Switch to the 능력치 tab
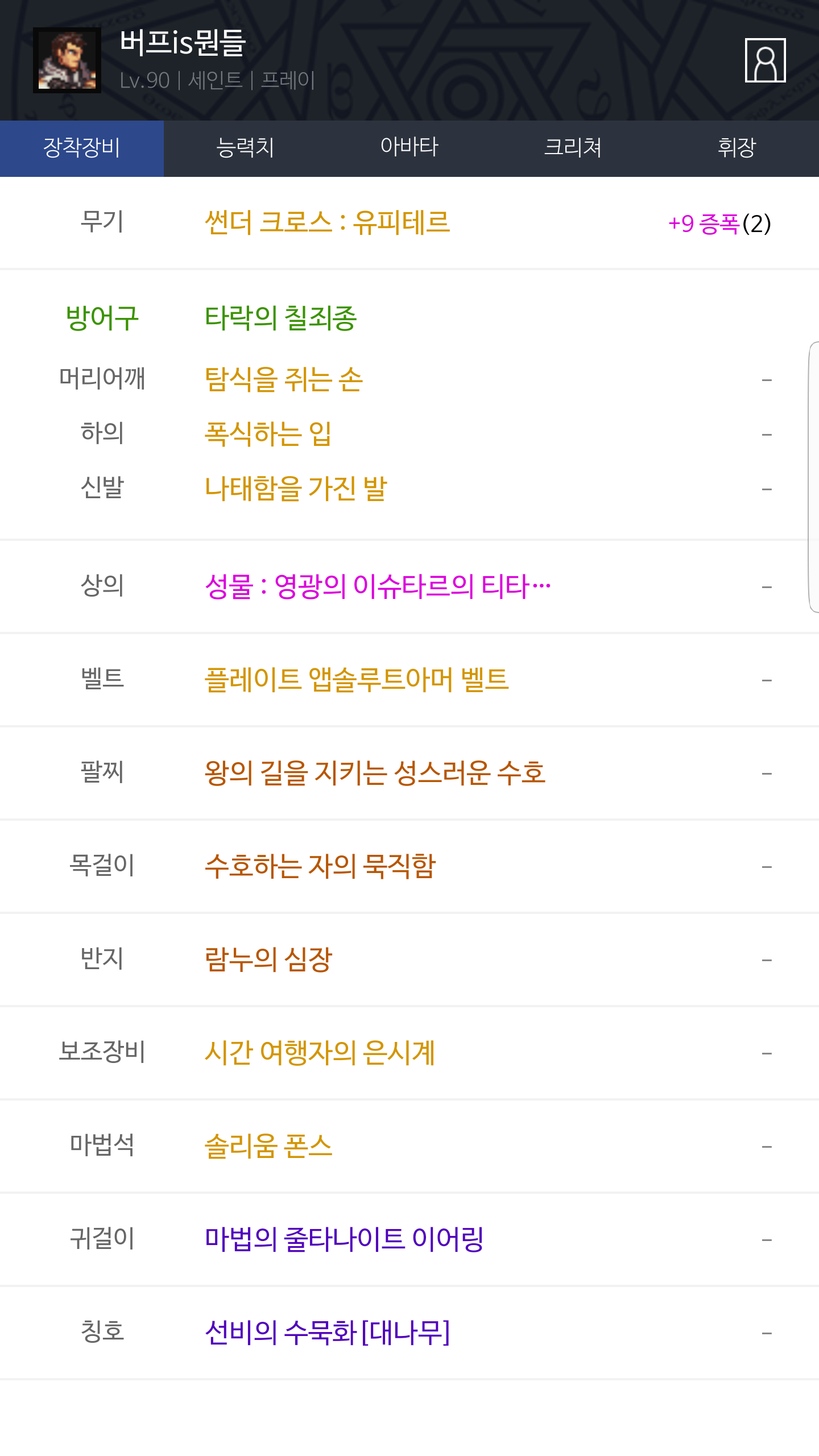 pyautogui.click(x=246, y=148)
